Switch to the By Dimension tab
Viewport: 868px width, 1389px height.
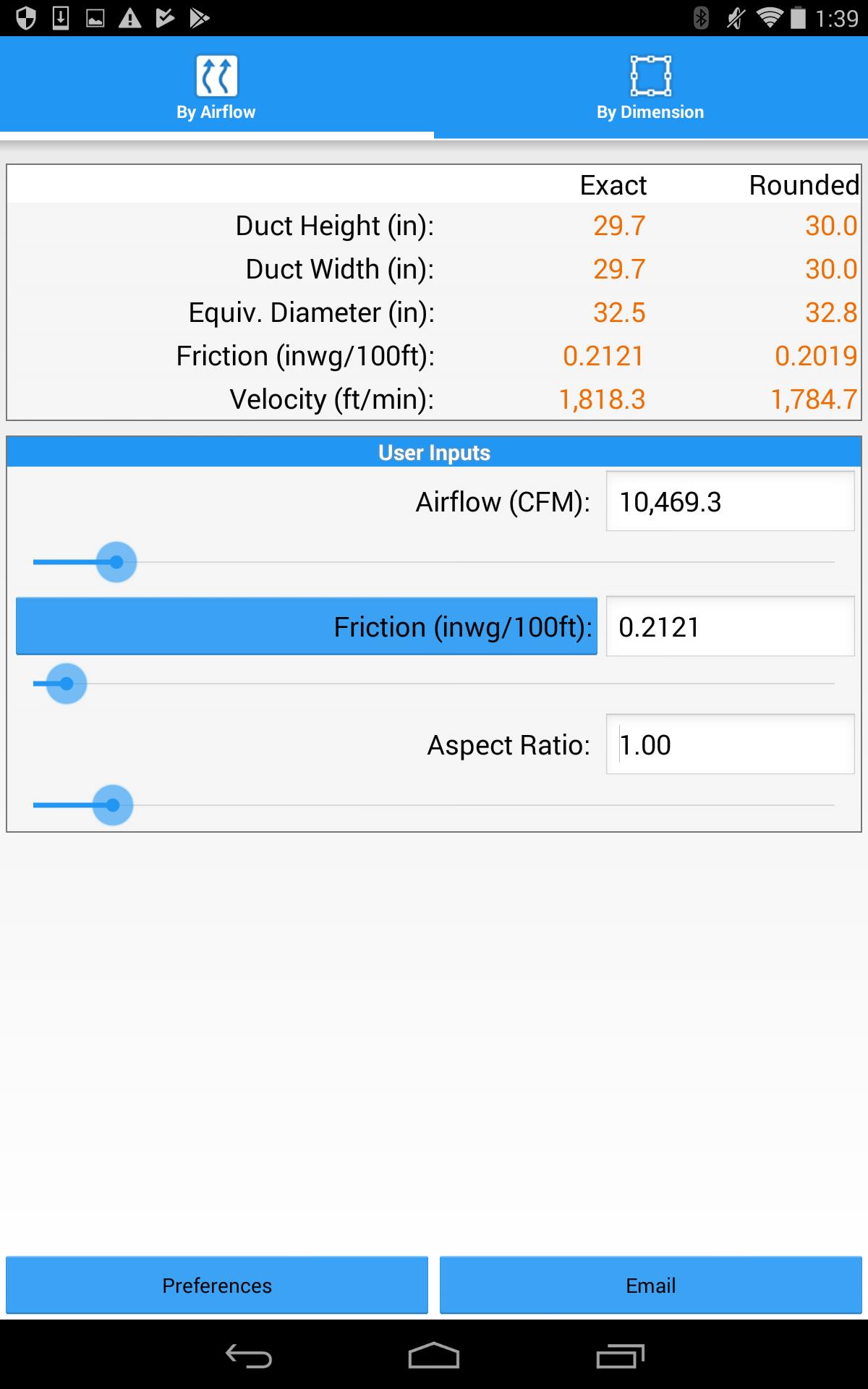pyautogui.click(x=650, y=88)
